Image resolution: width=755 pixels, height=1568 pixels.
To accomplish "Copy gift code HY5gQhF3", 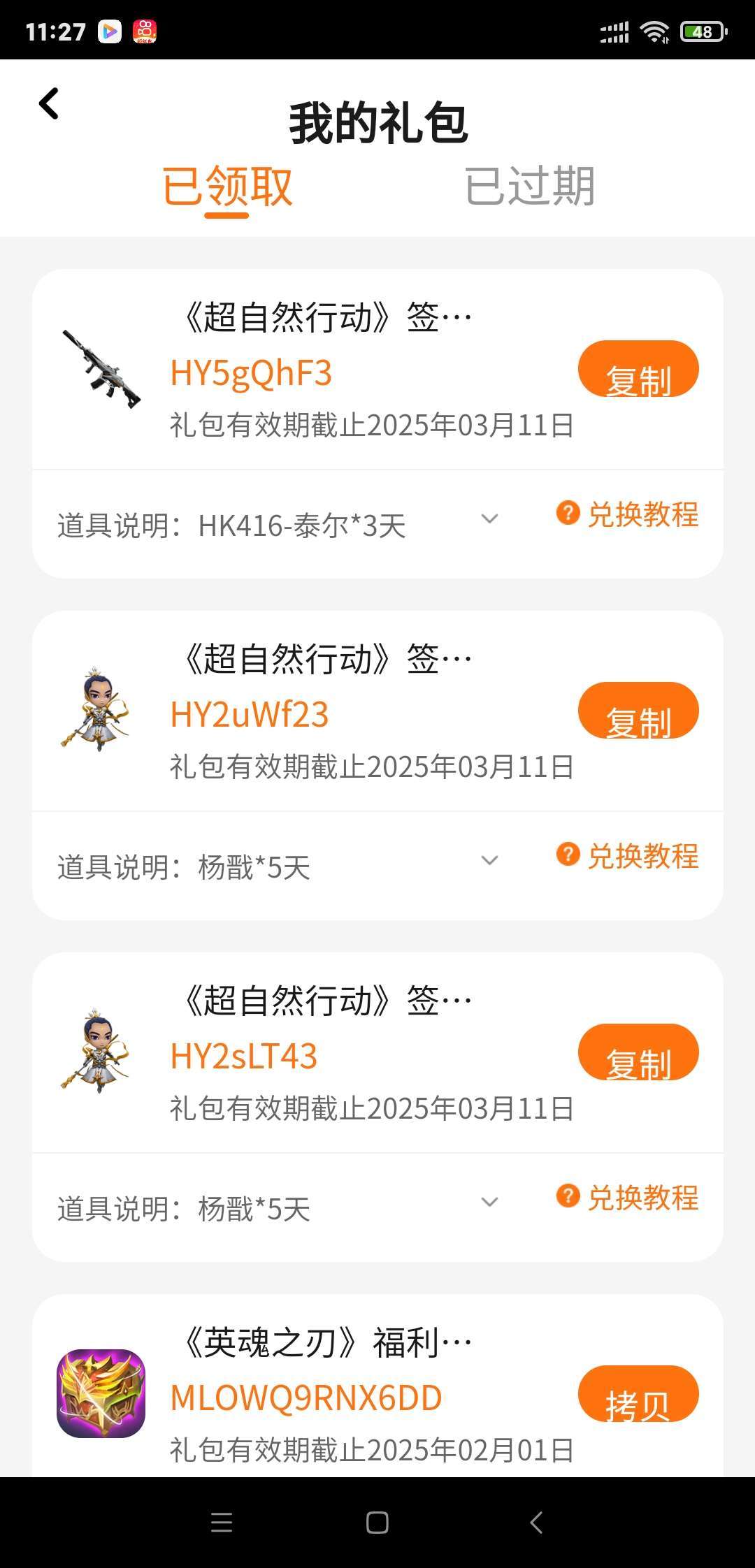I will [x=638, y=370].
